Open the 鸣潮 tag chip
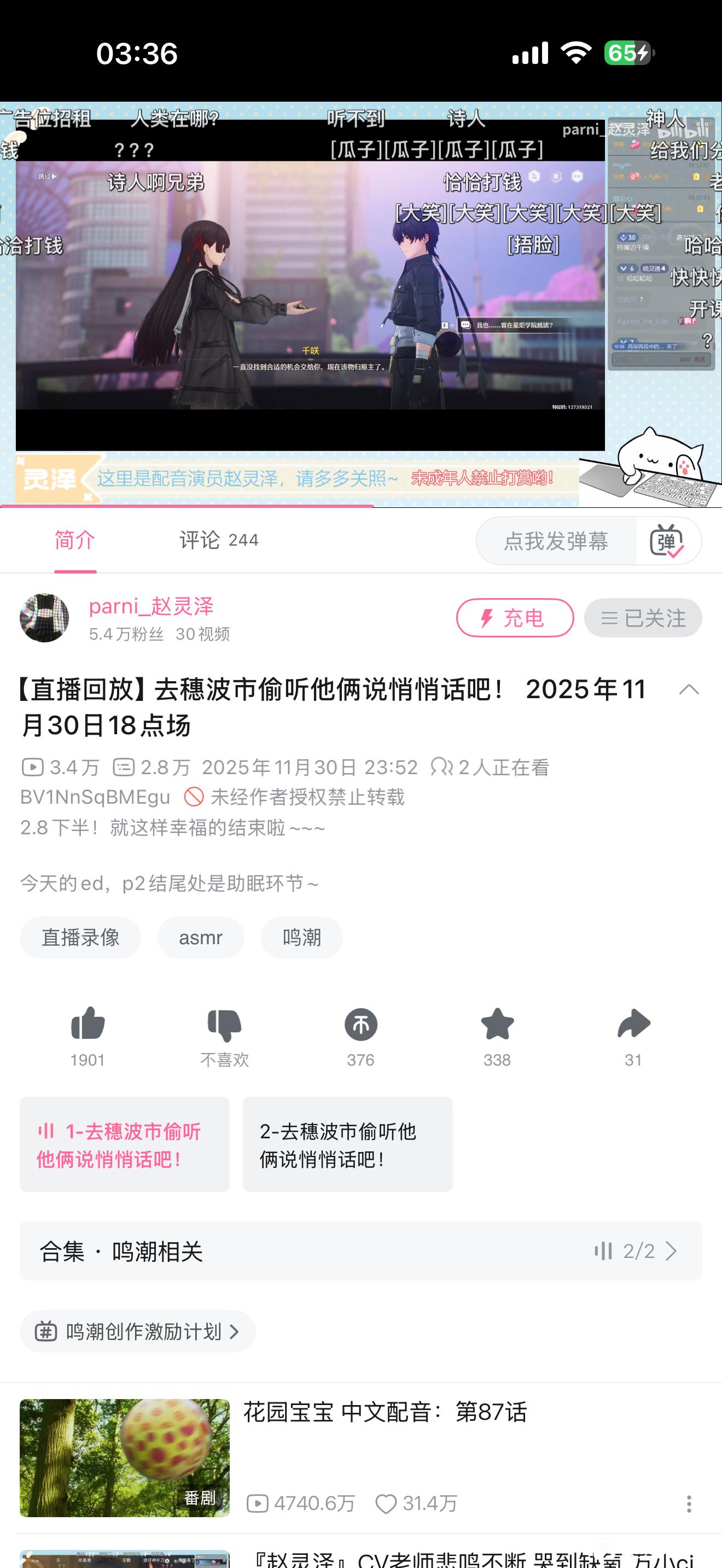 click(x=301, y=938)
